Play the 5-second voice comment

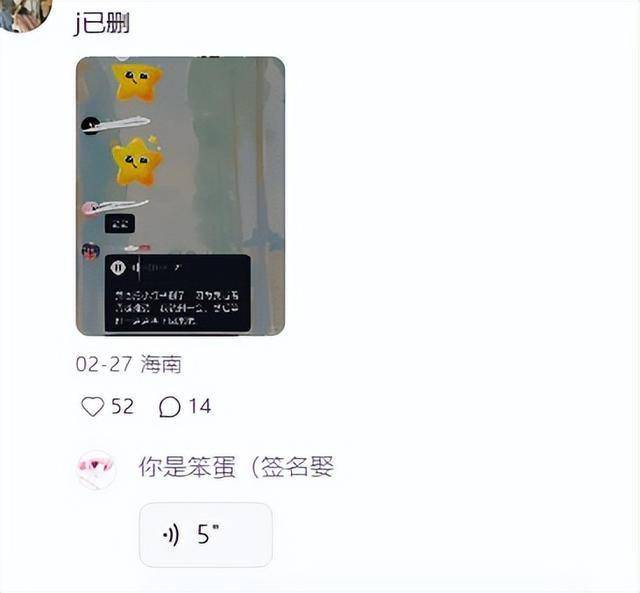point(205,535)
